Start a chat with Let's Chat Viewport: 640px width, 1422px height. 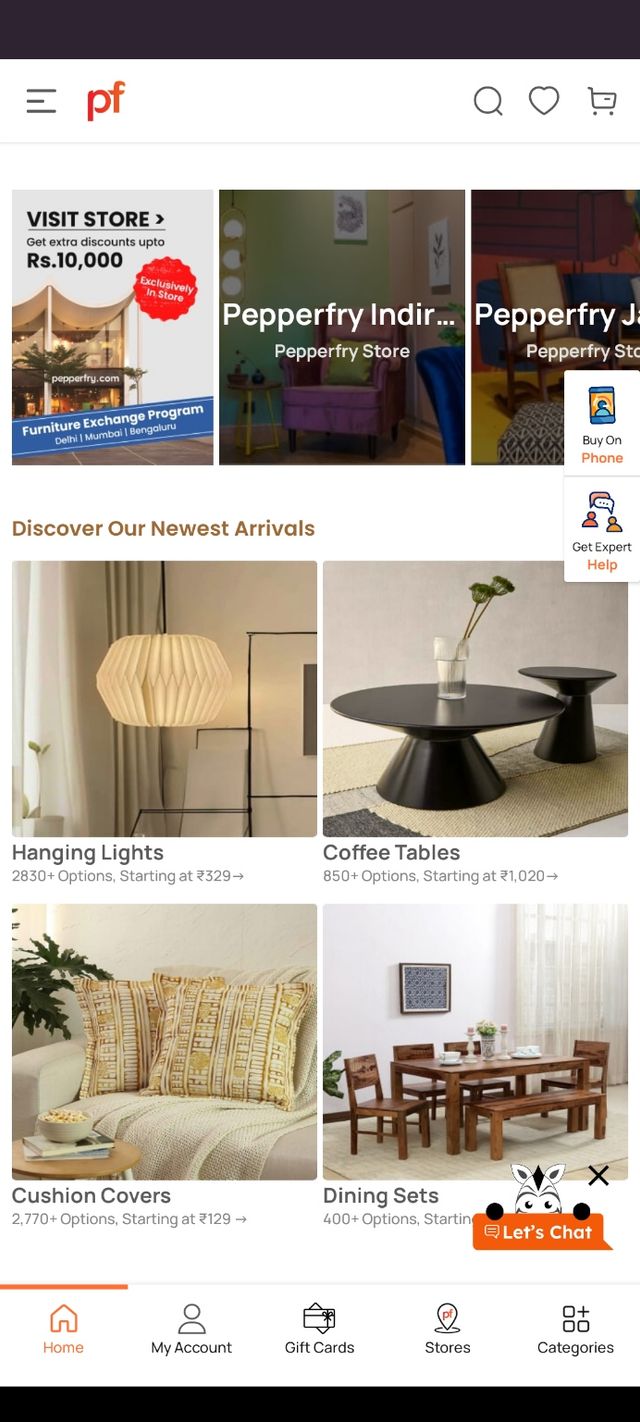coord(540,1232)
